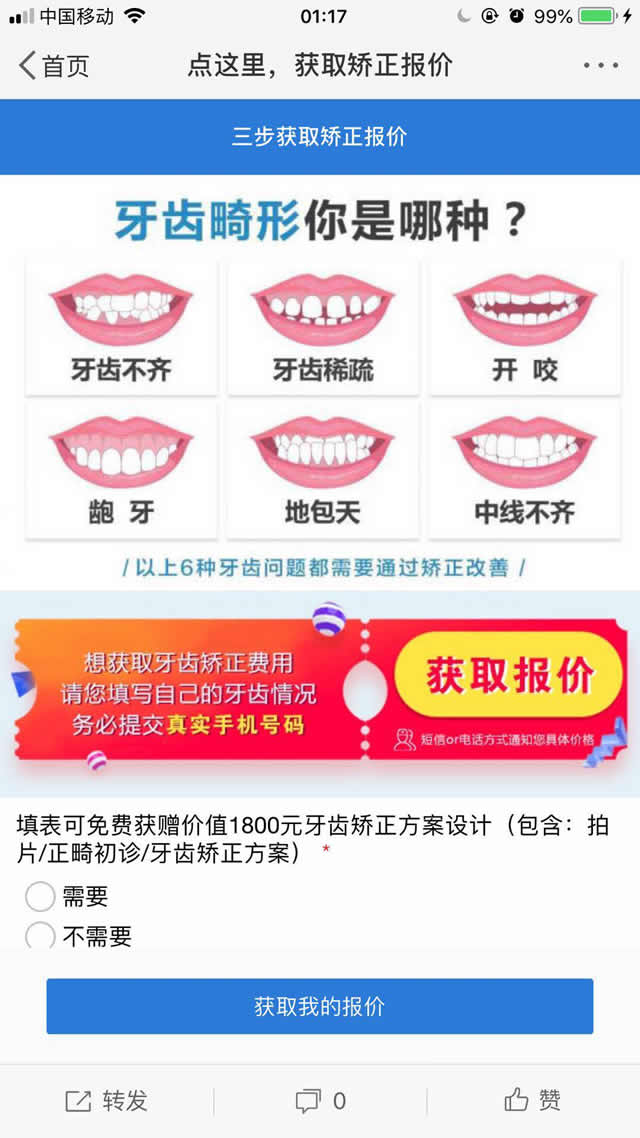Like the page with 赞
This screenshot has width=640, height=1138.
point(532,1101)
